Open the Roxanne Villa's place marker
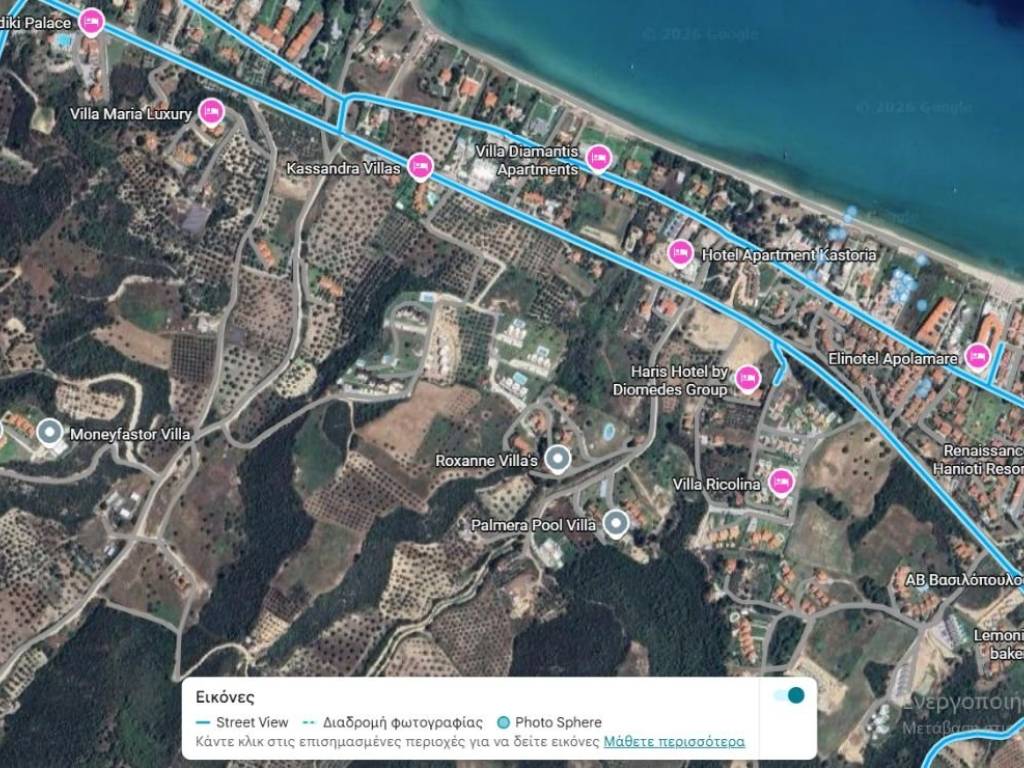 point(558,460)
